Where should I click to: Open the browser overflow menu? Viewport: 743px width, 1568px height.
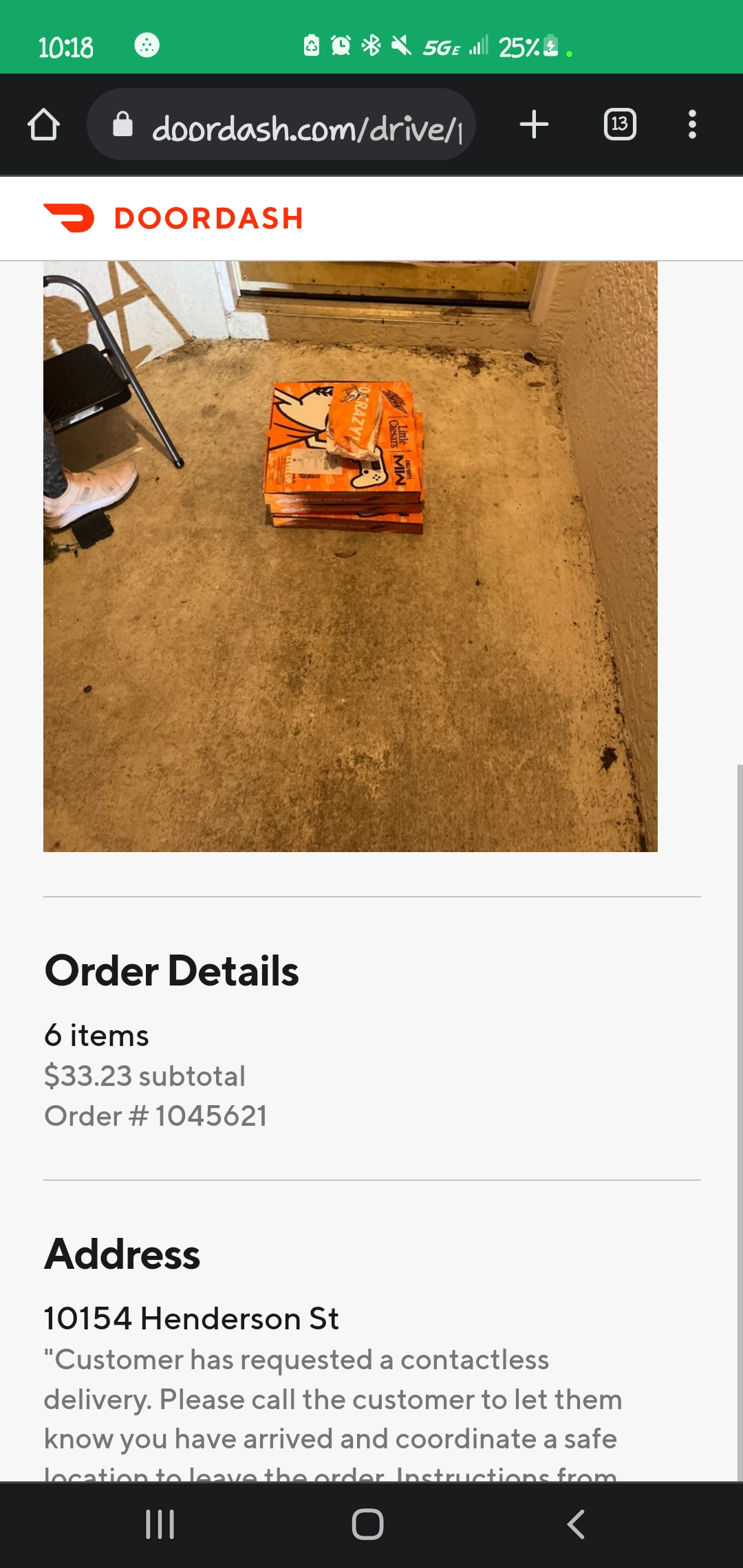coord(692,125)
